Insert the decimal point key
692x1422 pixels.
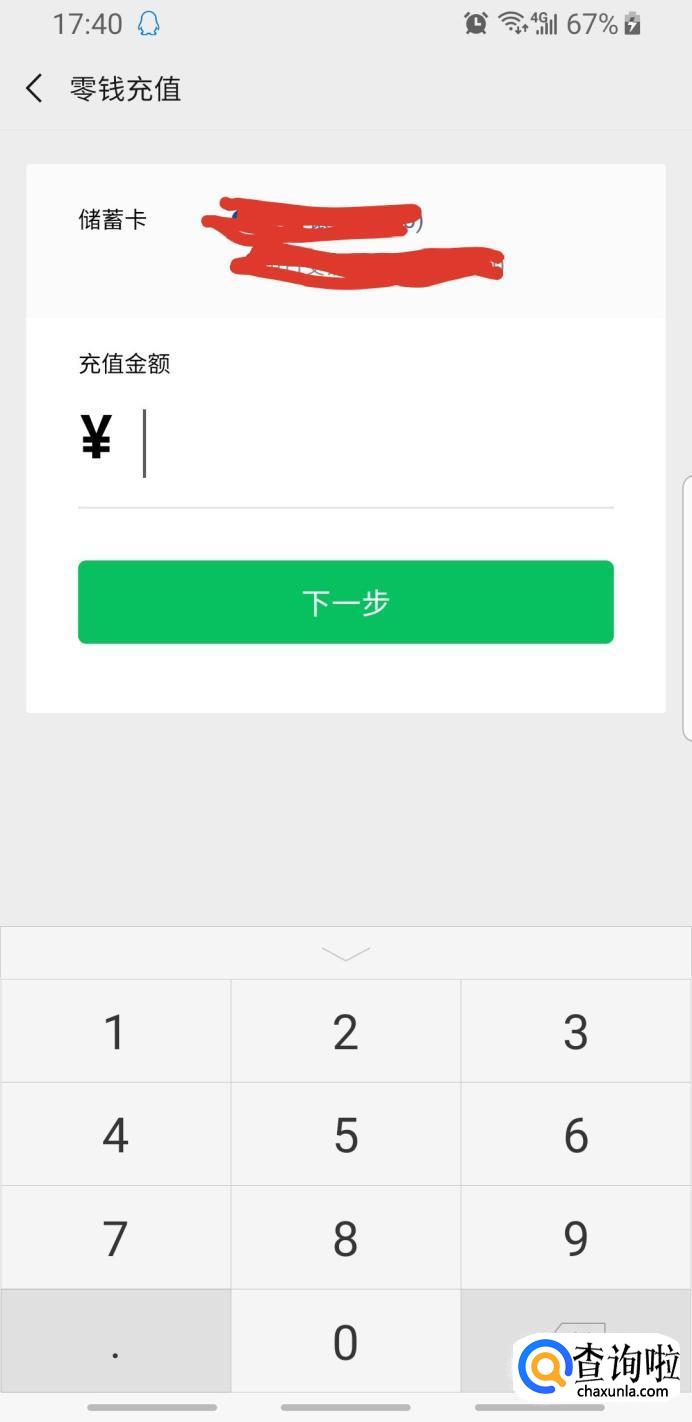[116, 1341]
